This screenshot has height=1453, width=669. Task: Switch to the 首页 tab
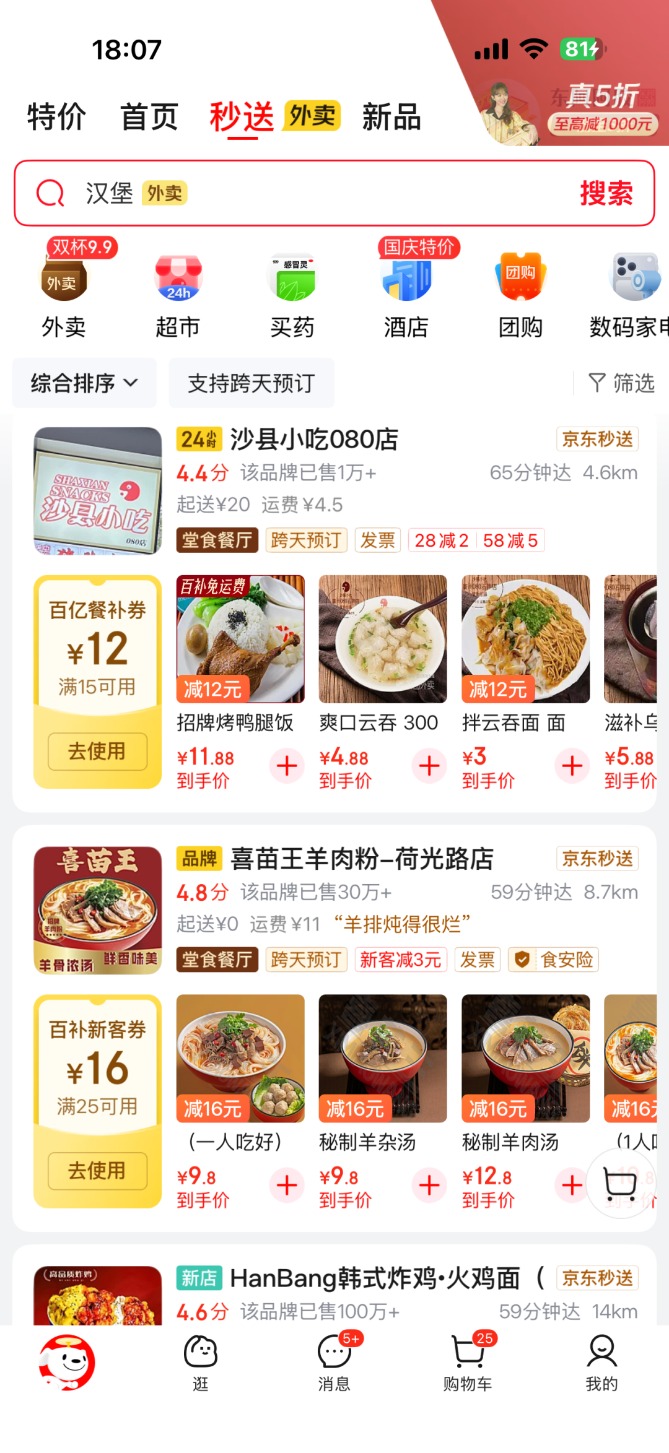click(149, 117)
